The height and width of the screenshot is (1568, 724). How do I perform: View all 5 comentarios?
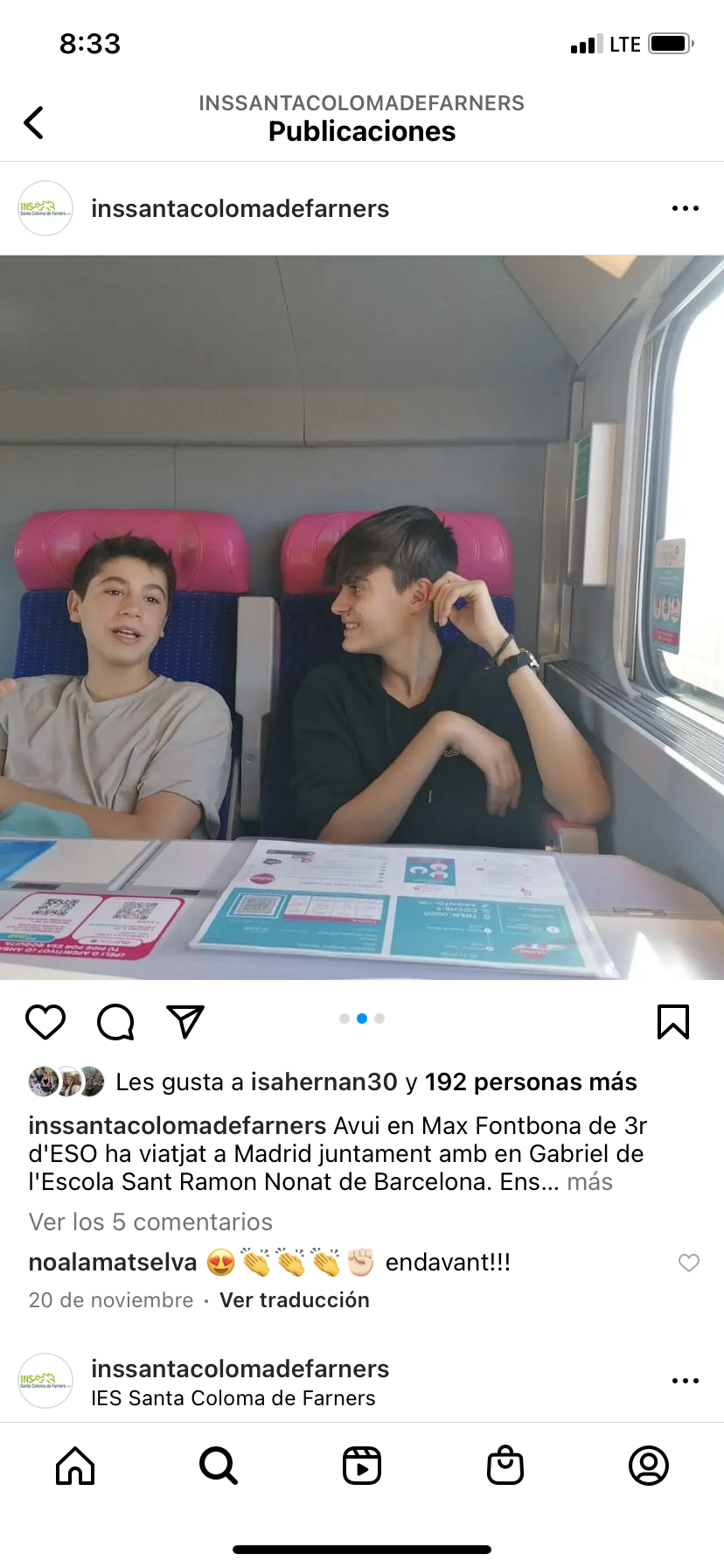tap(150, 1221)
